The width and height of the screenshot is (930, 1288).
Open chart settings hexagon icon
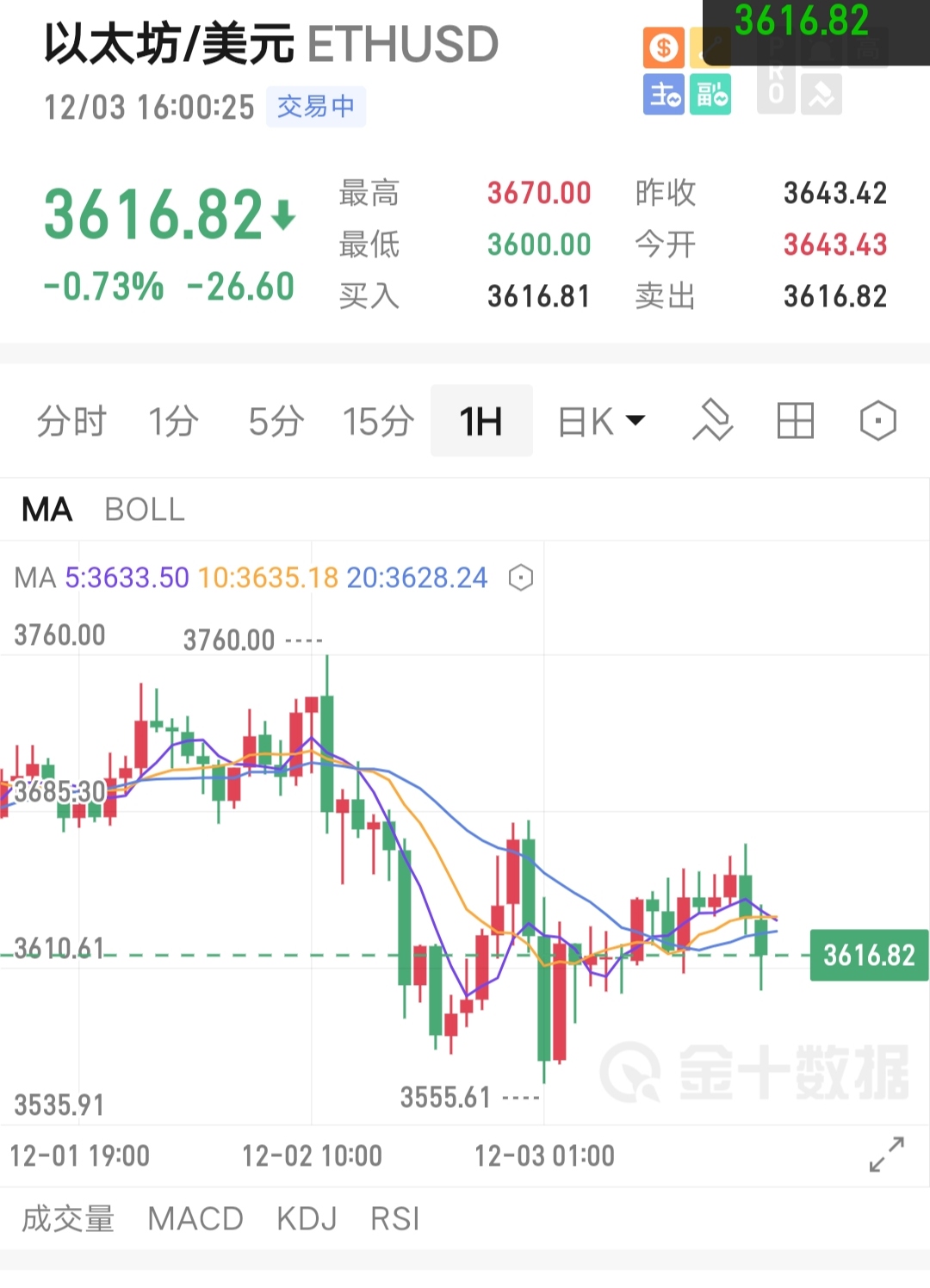coord(877,421)
